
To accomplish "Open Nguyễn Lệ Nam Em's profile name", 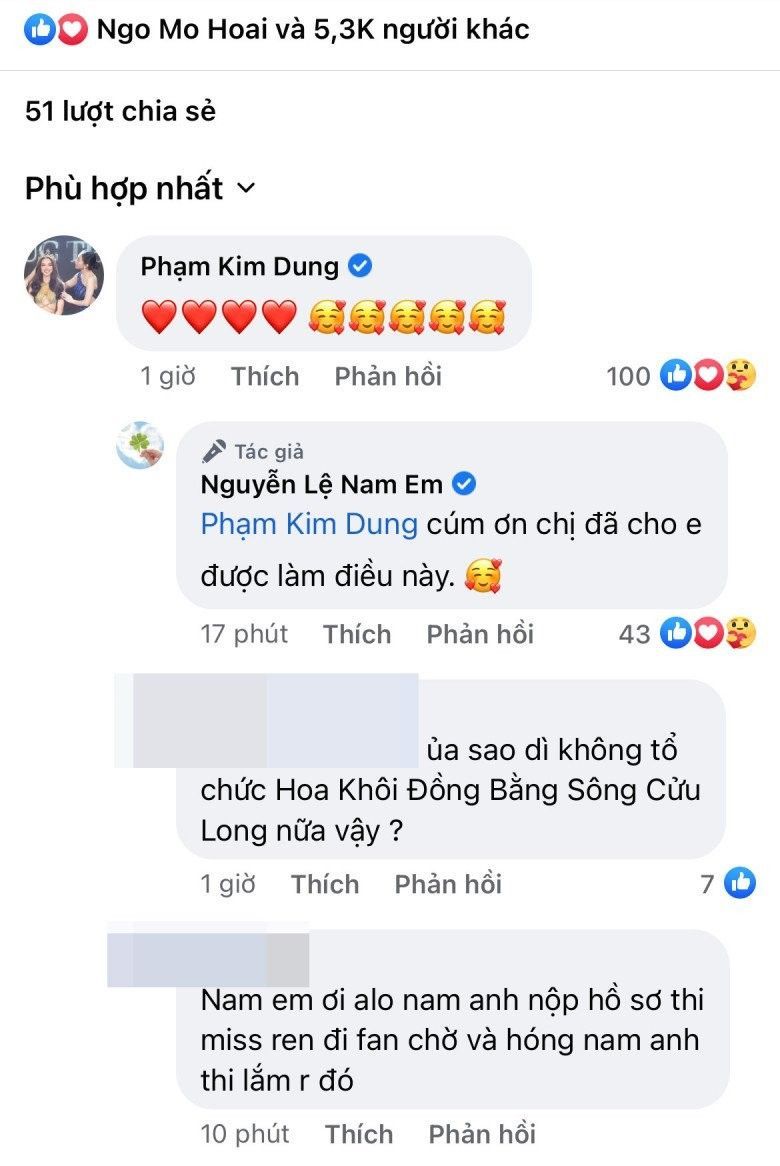I will tap(324, 485).
